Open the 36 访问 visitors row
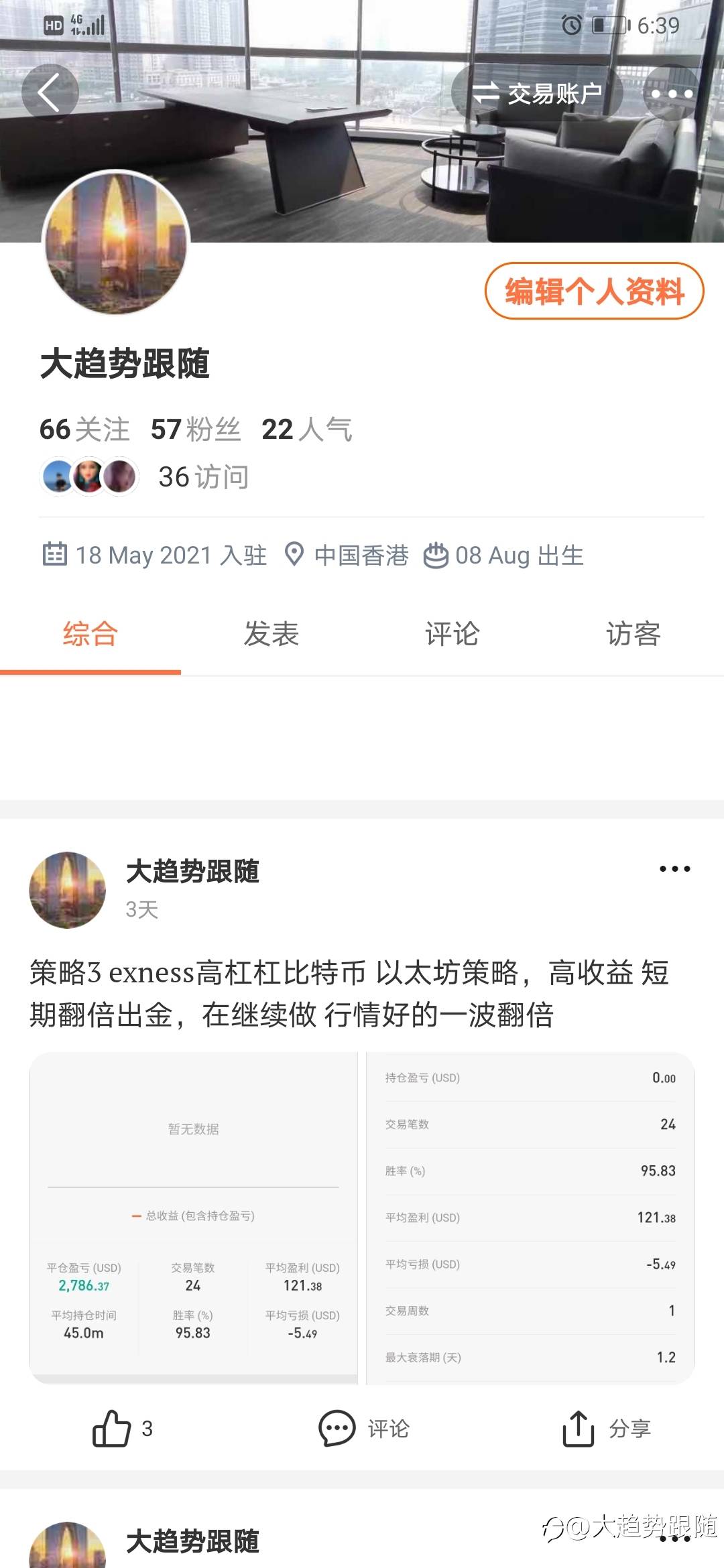 [x=145, y=477]
